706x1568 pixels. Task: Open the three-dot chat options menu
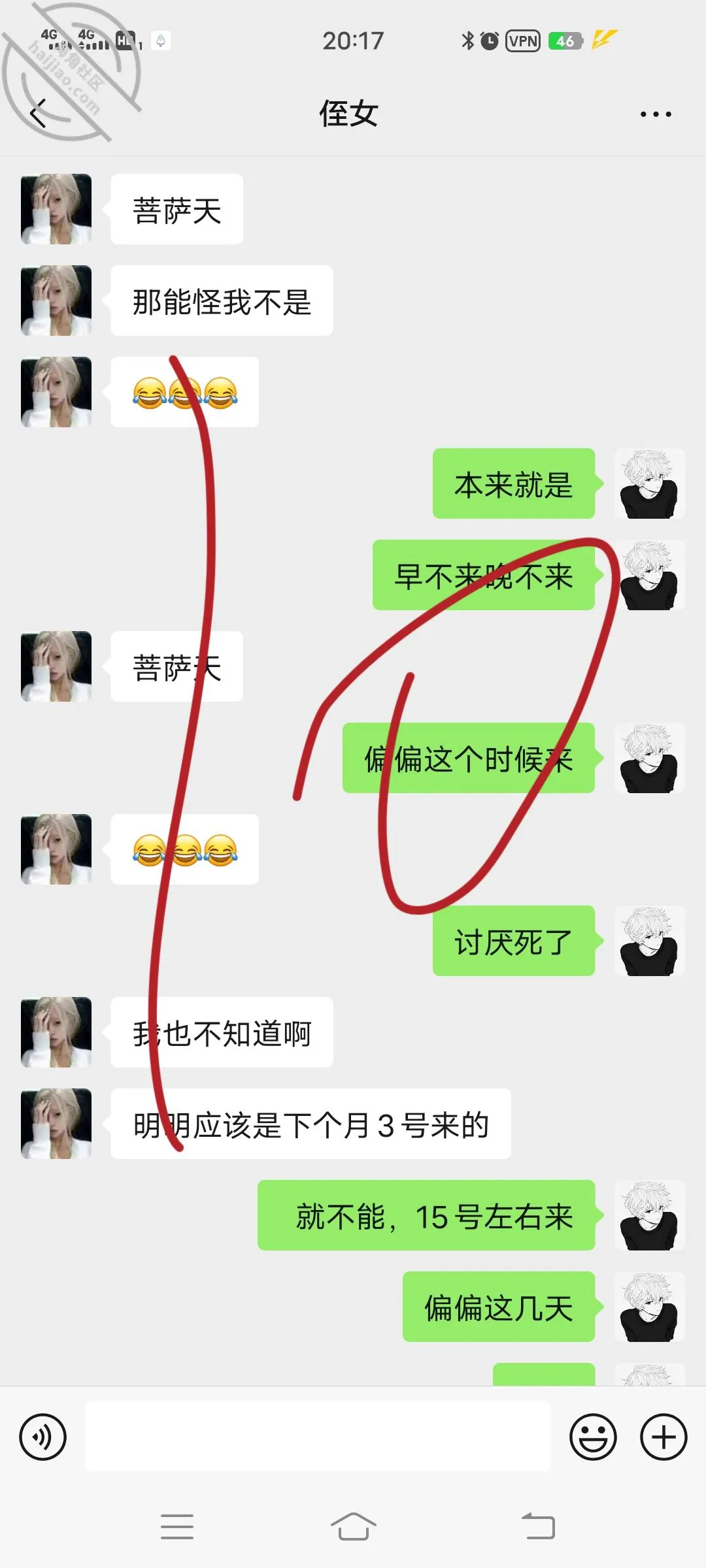coord(656,114)
